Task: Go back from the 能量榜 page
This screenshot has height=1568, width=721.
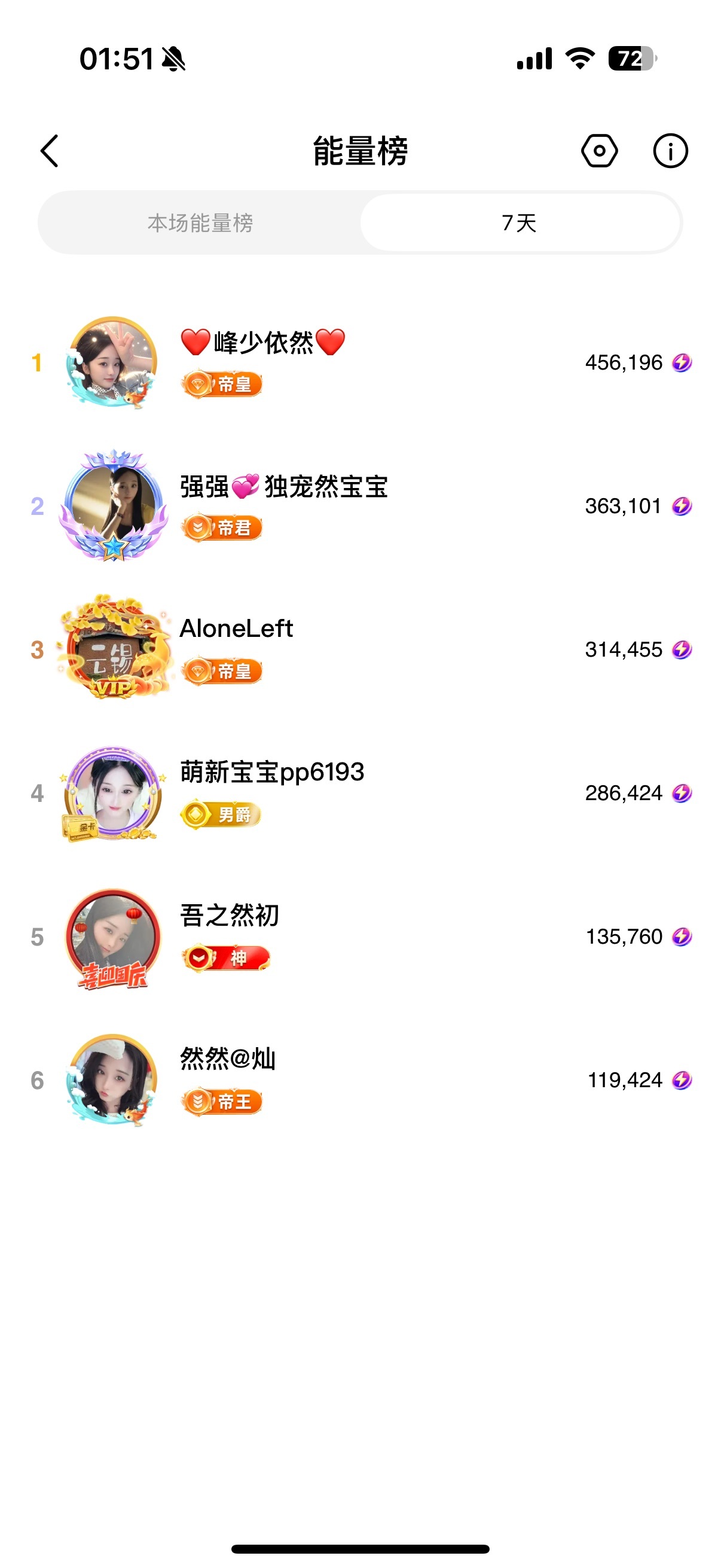Action: coord(50,151)
